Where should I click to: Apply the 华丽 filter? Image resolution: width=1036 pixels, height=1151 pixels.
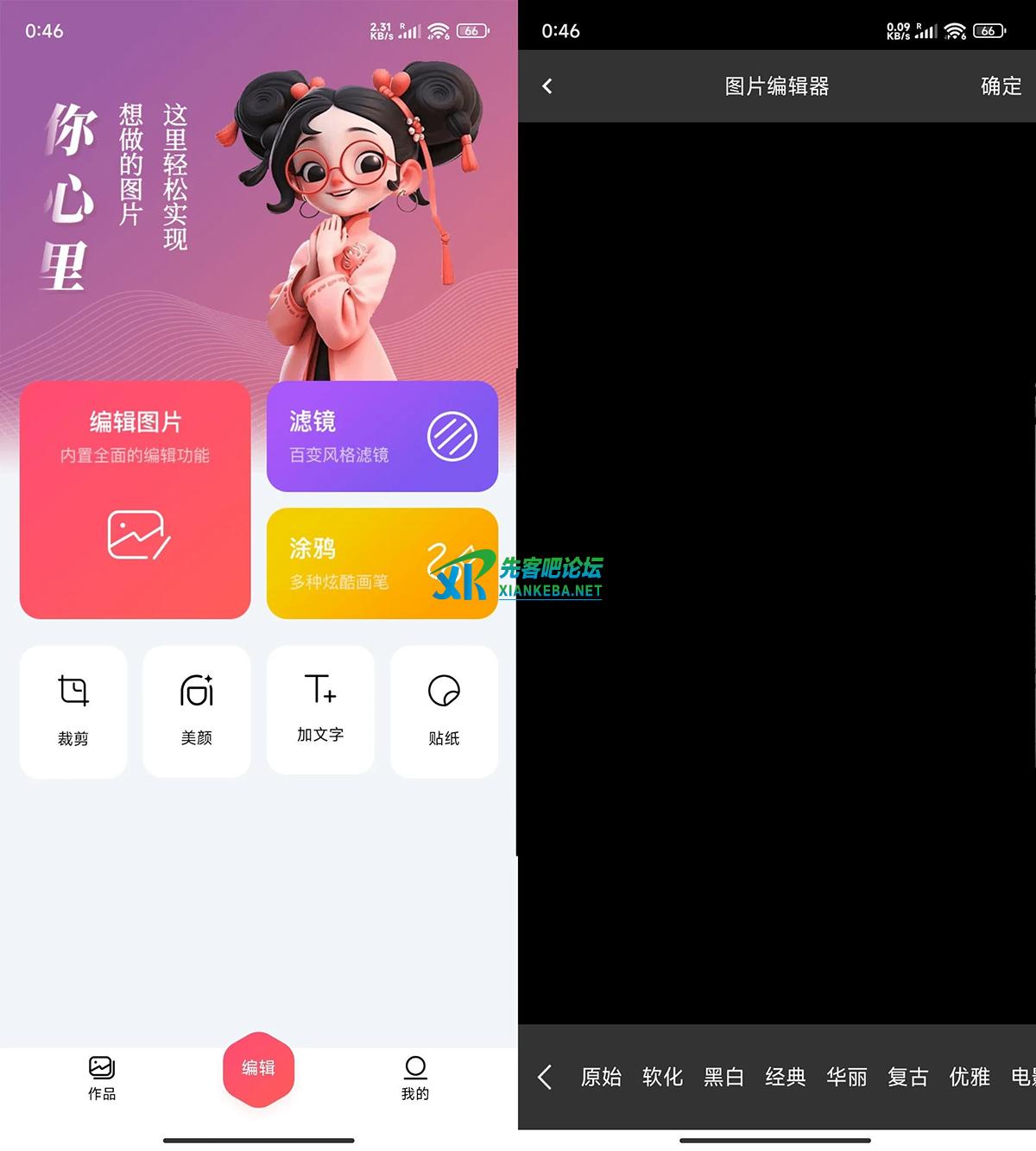click(x=846, y=1077)
